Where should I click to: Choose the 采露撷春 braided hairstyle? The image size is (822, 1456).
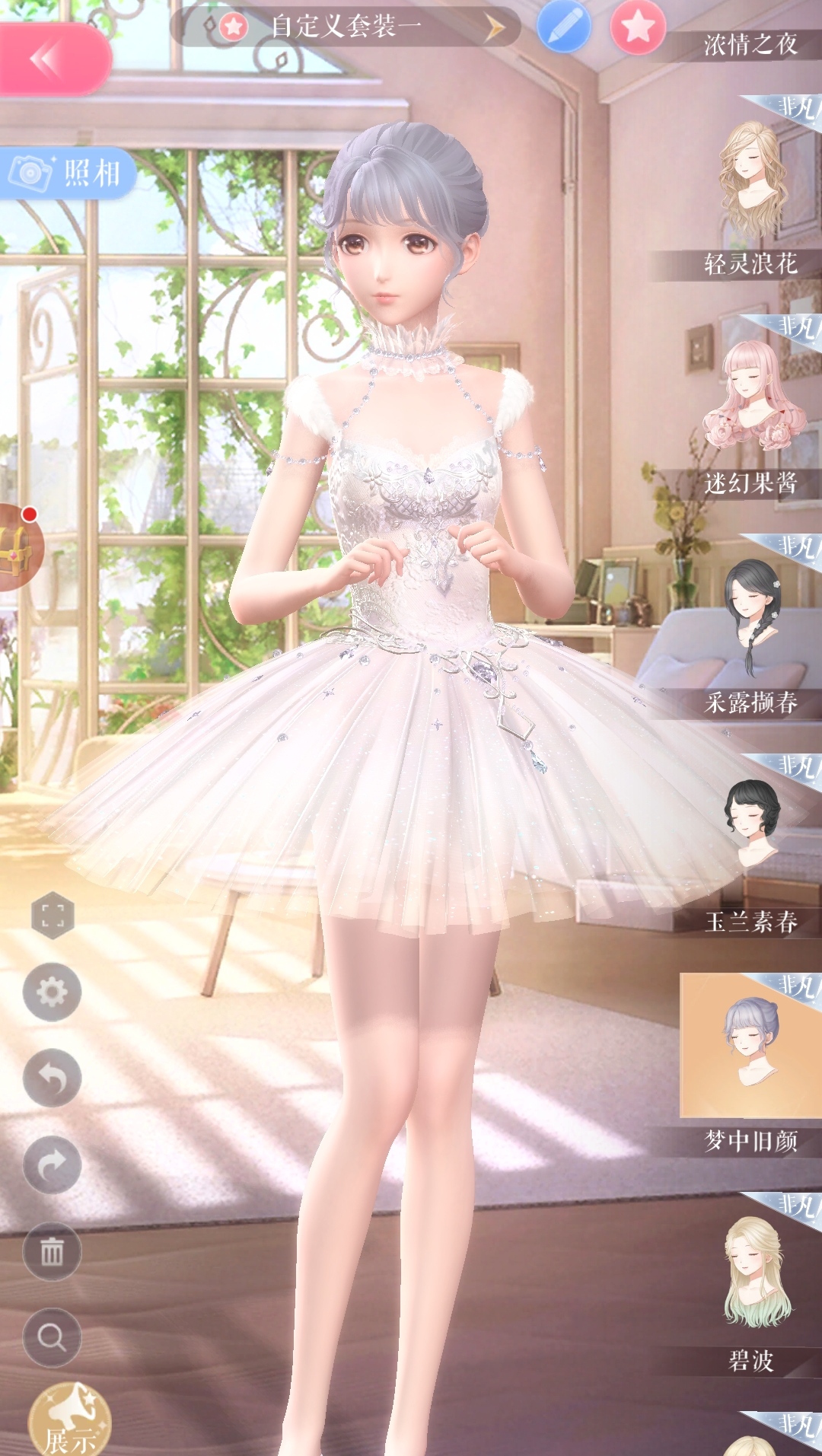coord(752,618)
